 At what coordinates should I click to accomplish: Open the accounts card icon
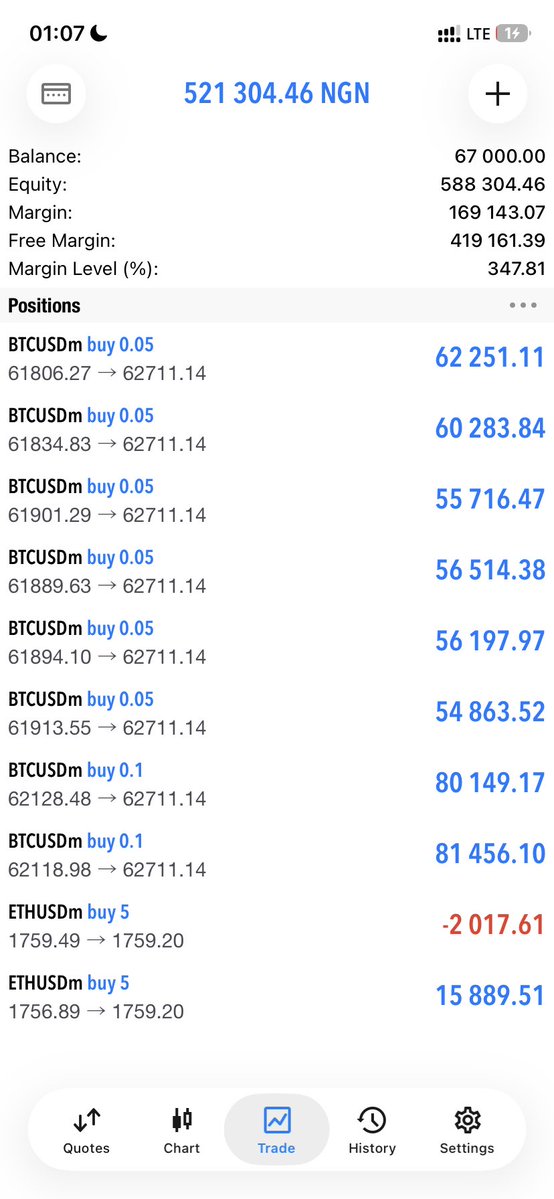pos(56,94)
